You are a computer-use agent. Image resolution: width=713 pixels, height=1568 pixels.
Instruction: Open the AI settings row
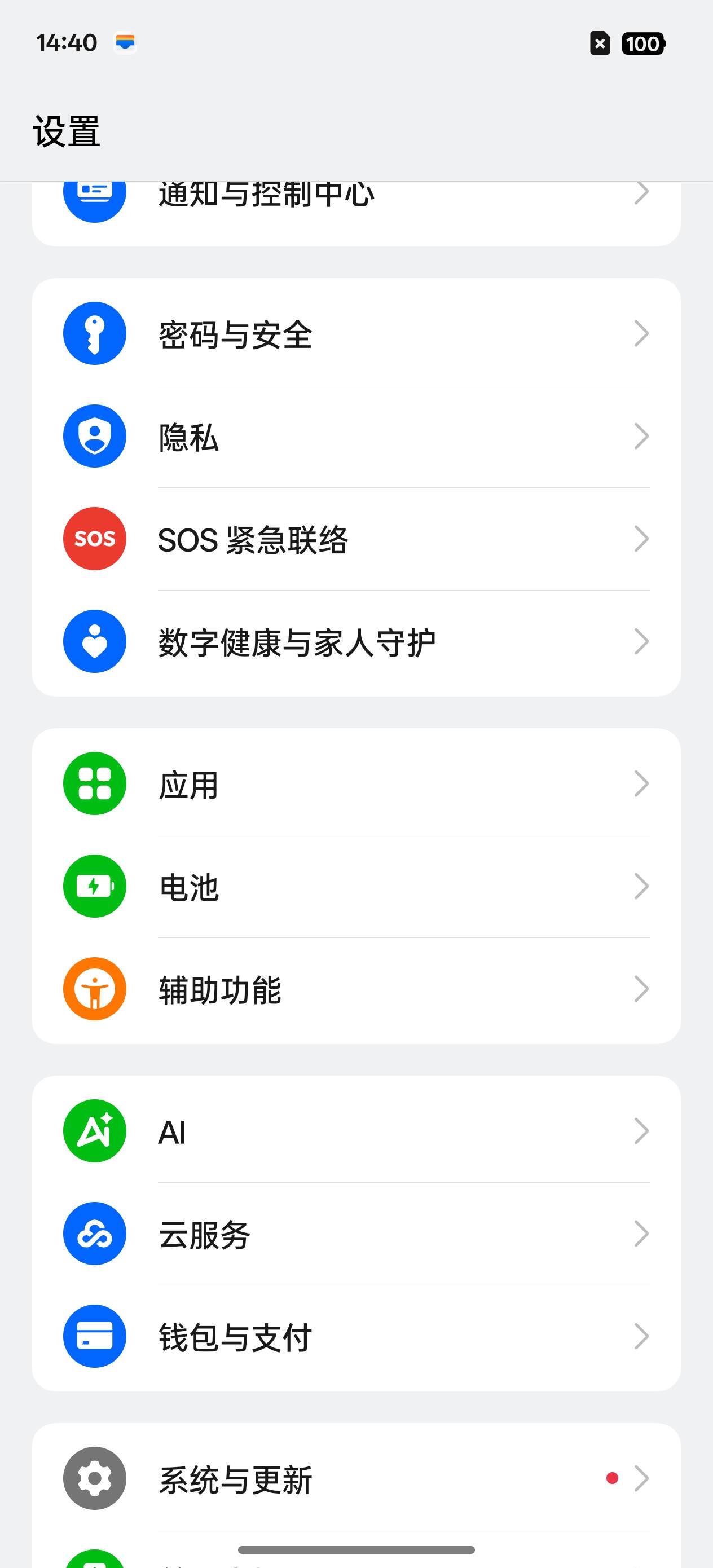(356, 1131)
